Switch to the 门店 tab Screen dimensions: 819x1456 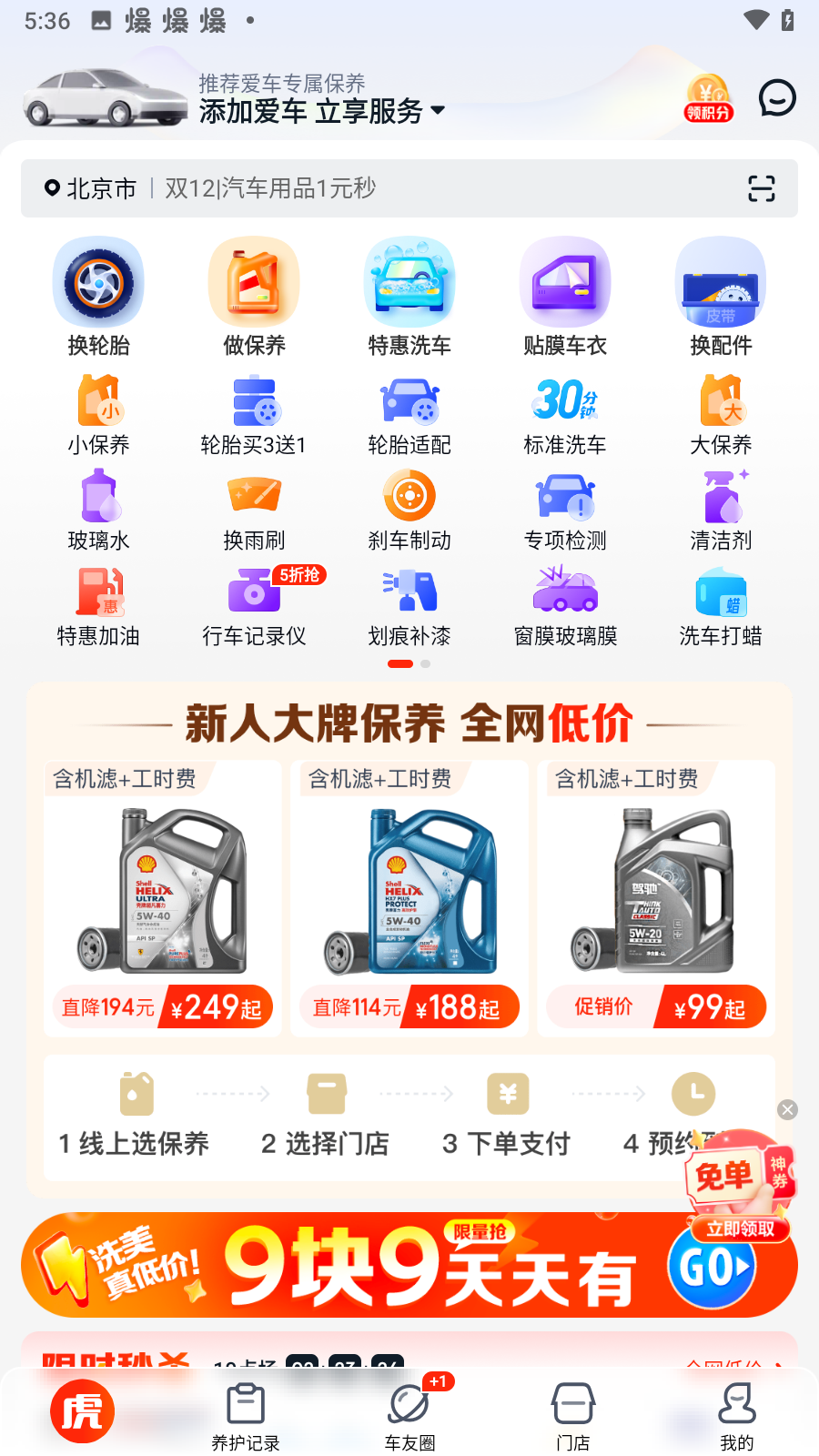tap(573, 1416)
